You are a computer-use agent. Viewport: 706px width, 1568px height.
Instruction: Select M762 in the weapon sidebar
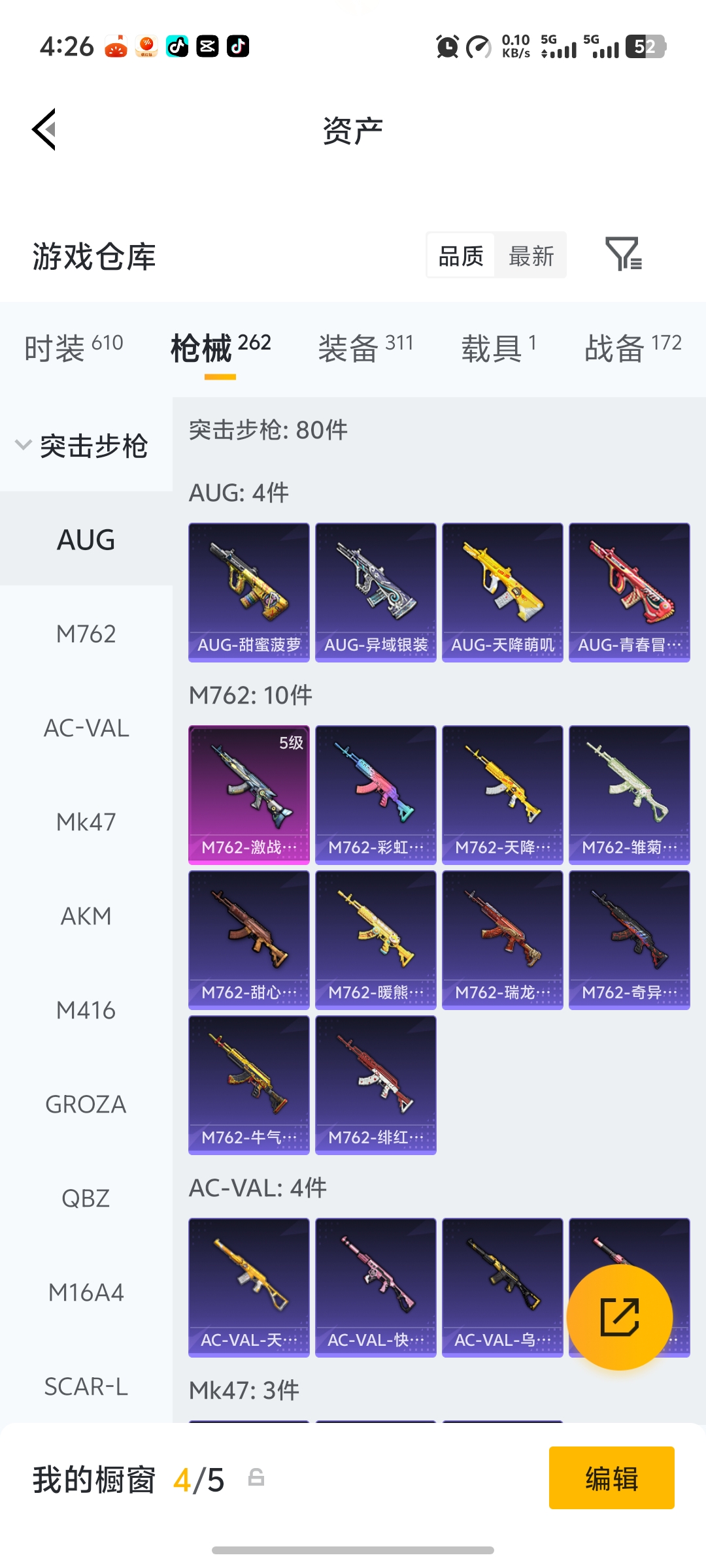click(86, 634)
